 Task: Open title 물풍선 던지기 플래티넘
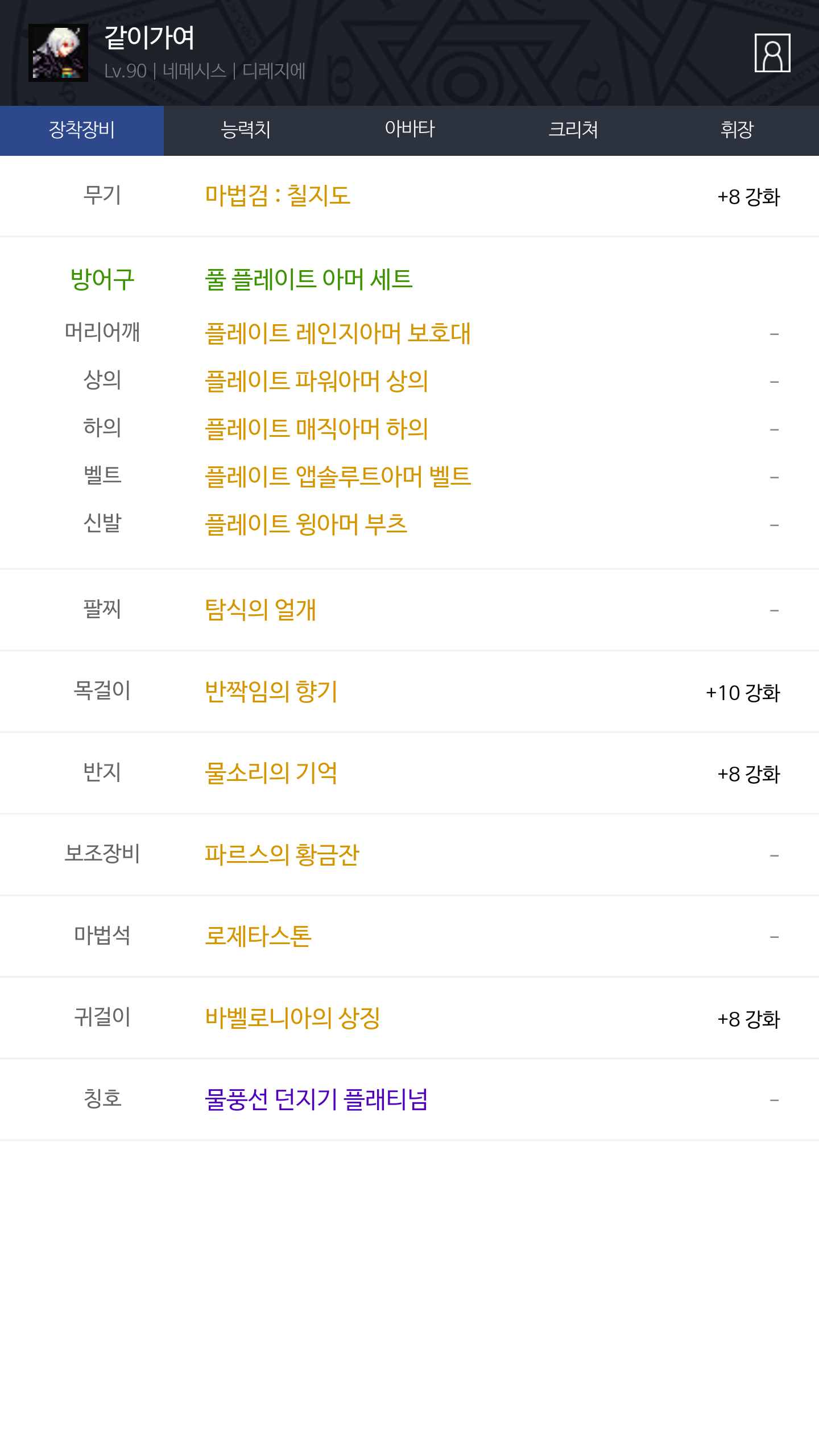[x=316, y=1100]
